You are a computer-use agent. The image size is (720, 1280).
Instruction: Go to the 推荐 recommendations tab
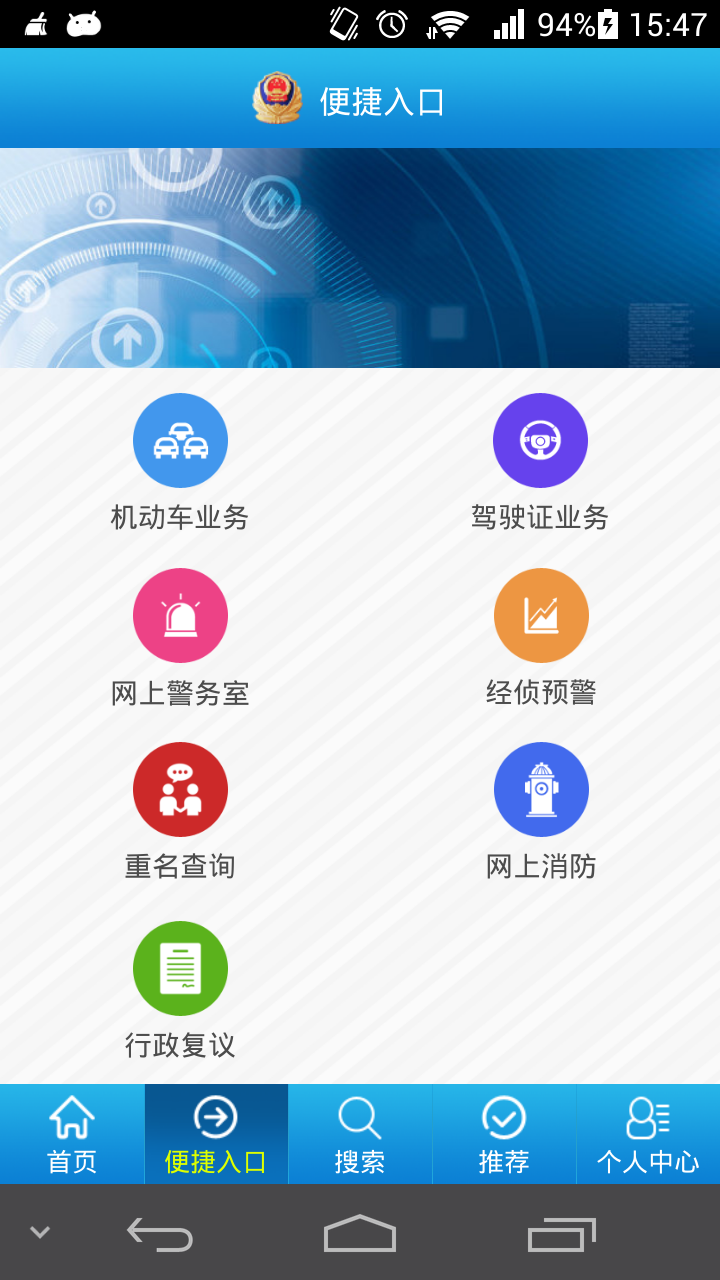pos(504,1134)
